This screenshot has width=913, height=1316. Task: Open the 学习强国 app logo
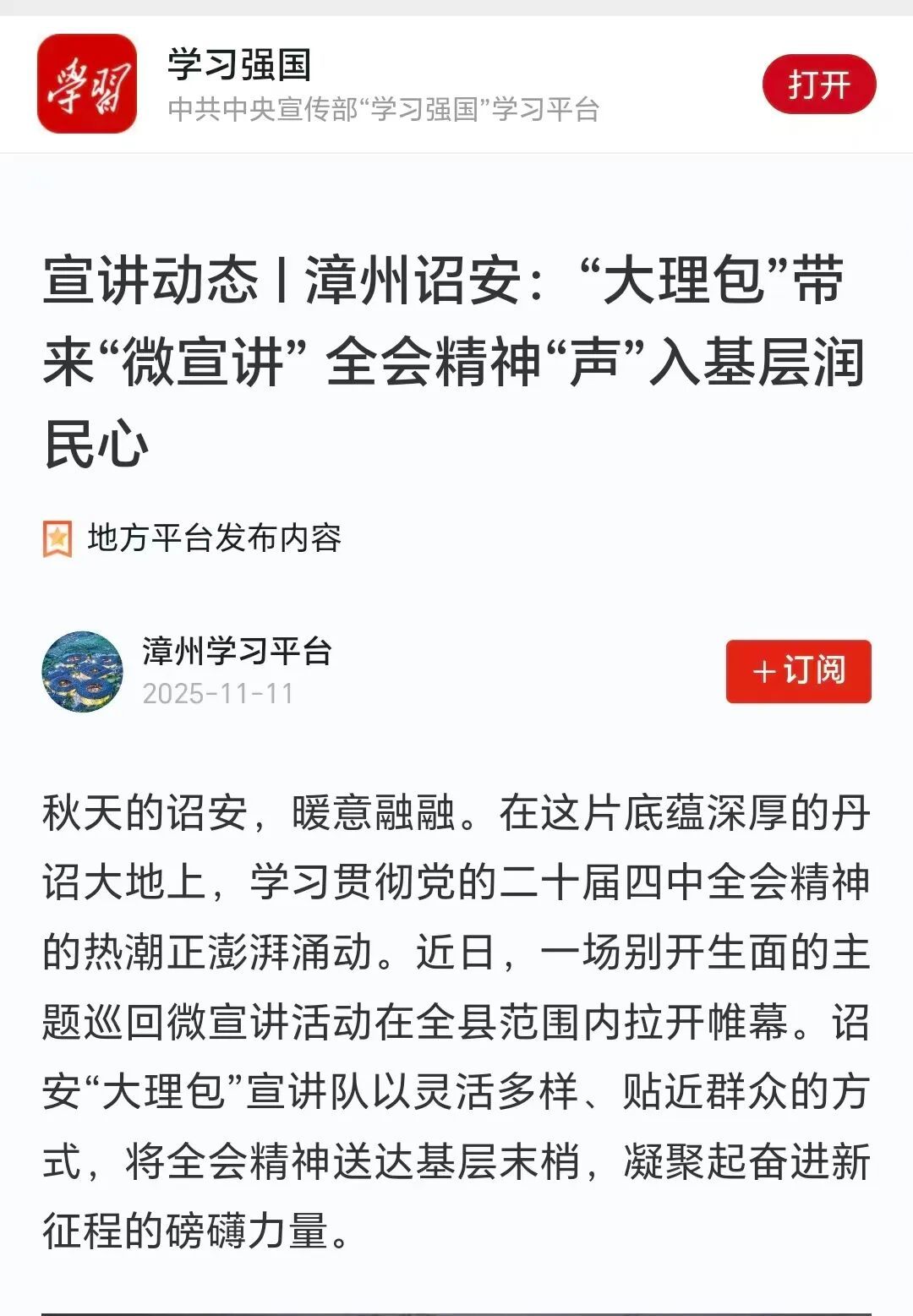(87, 84)
